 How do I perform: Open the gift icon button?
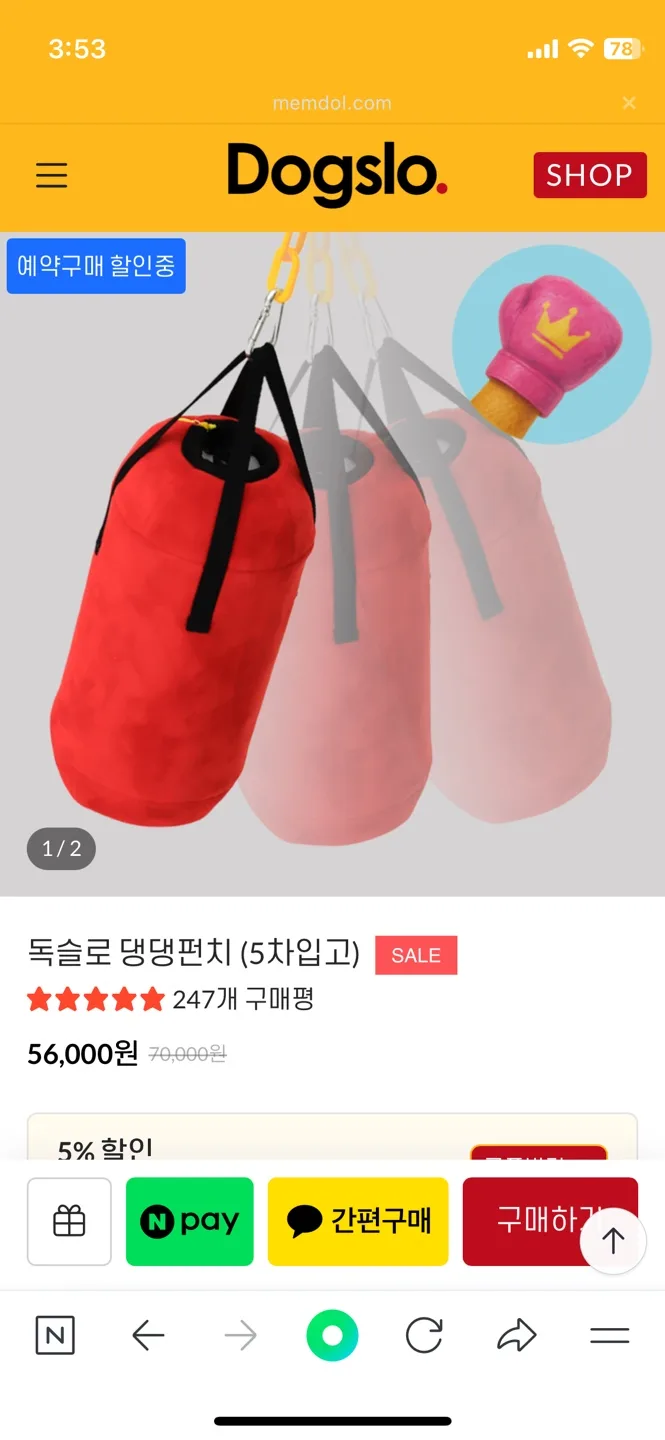coord(69,1221)
